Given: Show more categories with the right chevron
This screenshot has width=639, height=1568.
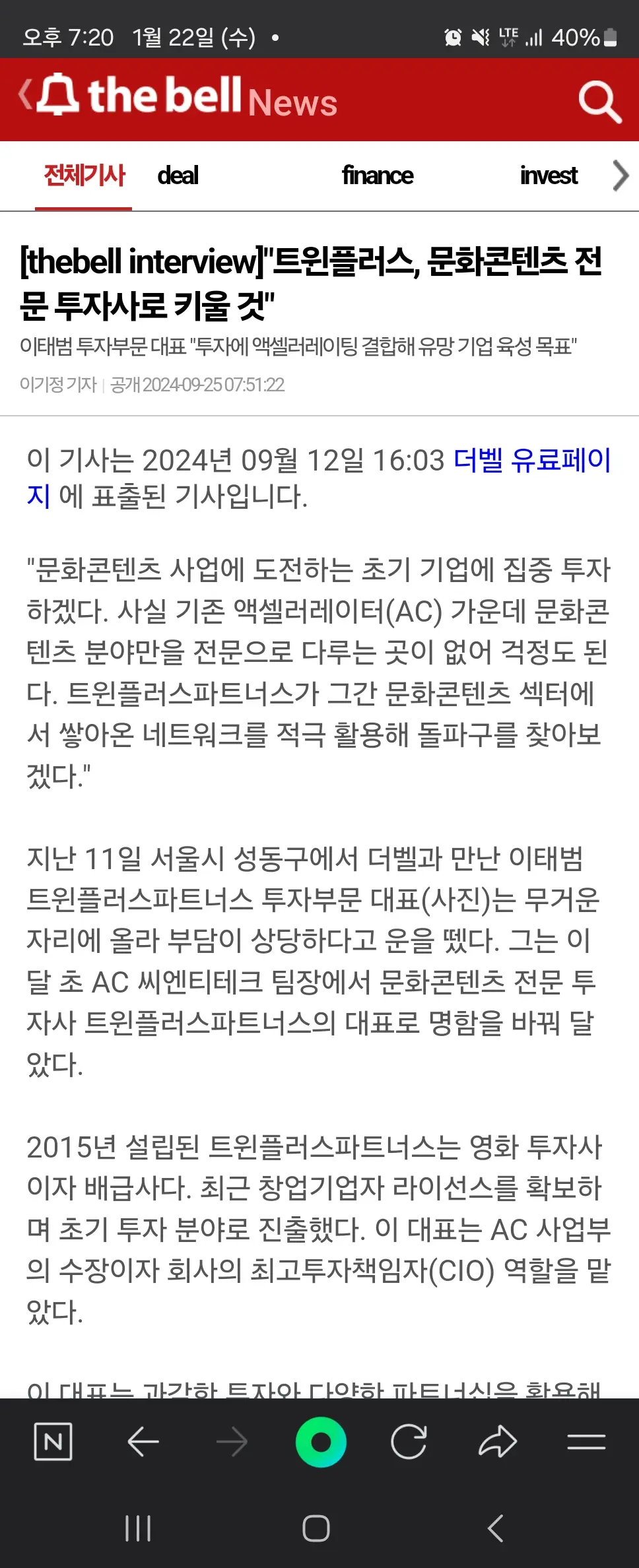Looking at the screenshot, I should point(620,176).
